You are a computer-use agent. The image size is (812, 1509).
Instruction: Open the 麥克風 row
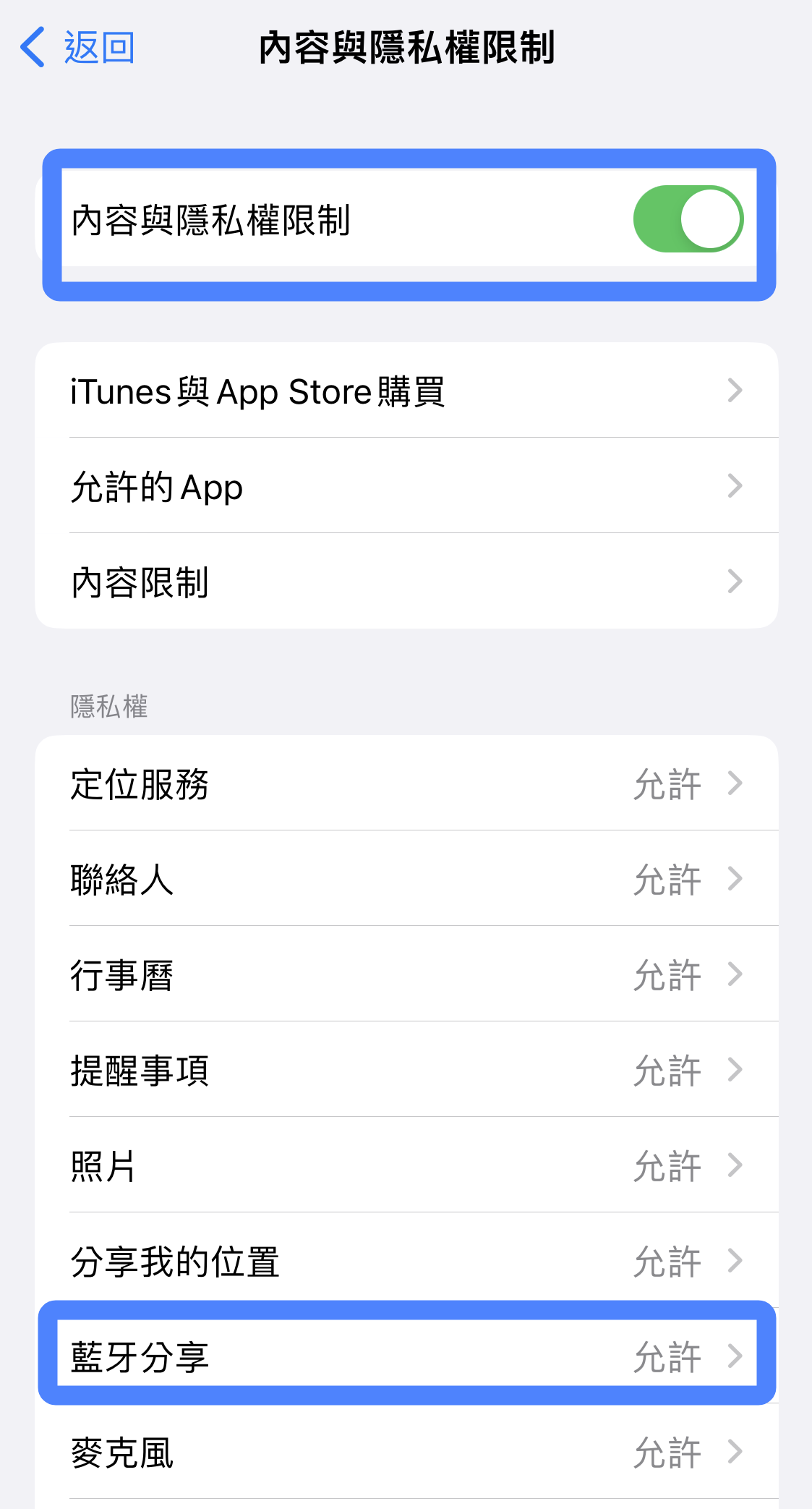pyautogui.click(x=406, y=1452)
